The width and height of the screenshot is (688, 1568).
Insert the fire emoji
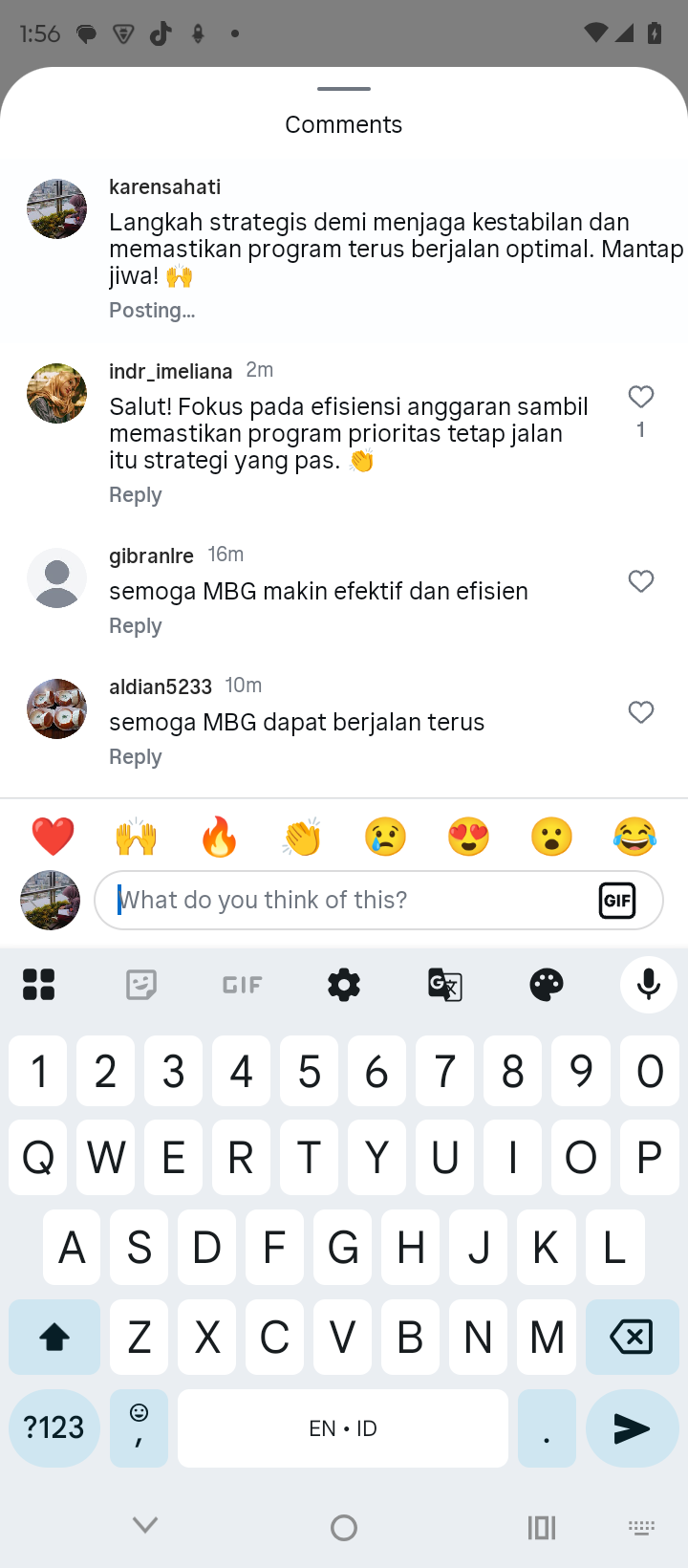220,837
